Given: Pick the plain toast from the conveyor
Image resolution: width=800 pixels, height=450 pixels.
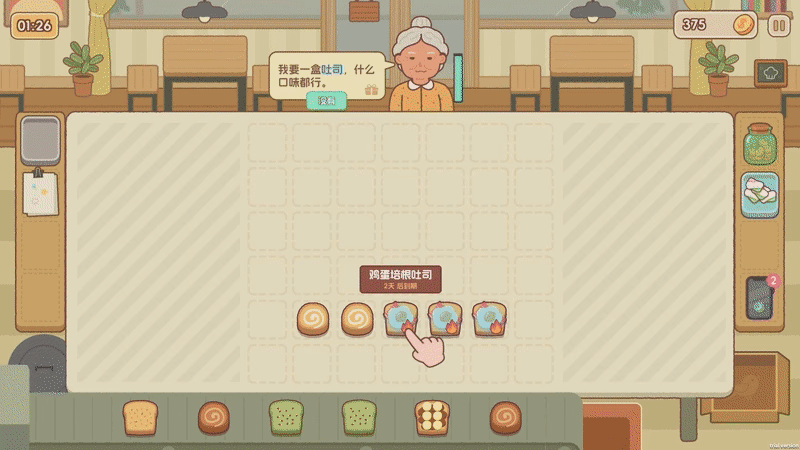Looking at the screenshot, I should (140, 417).
